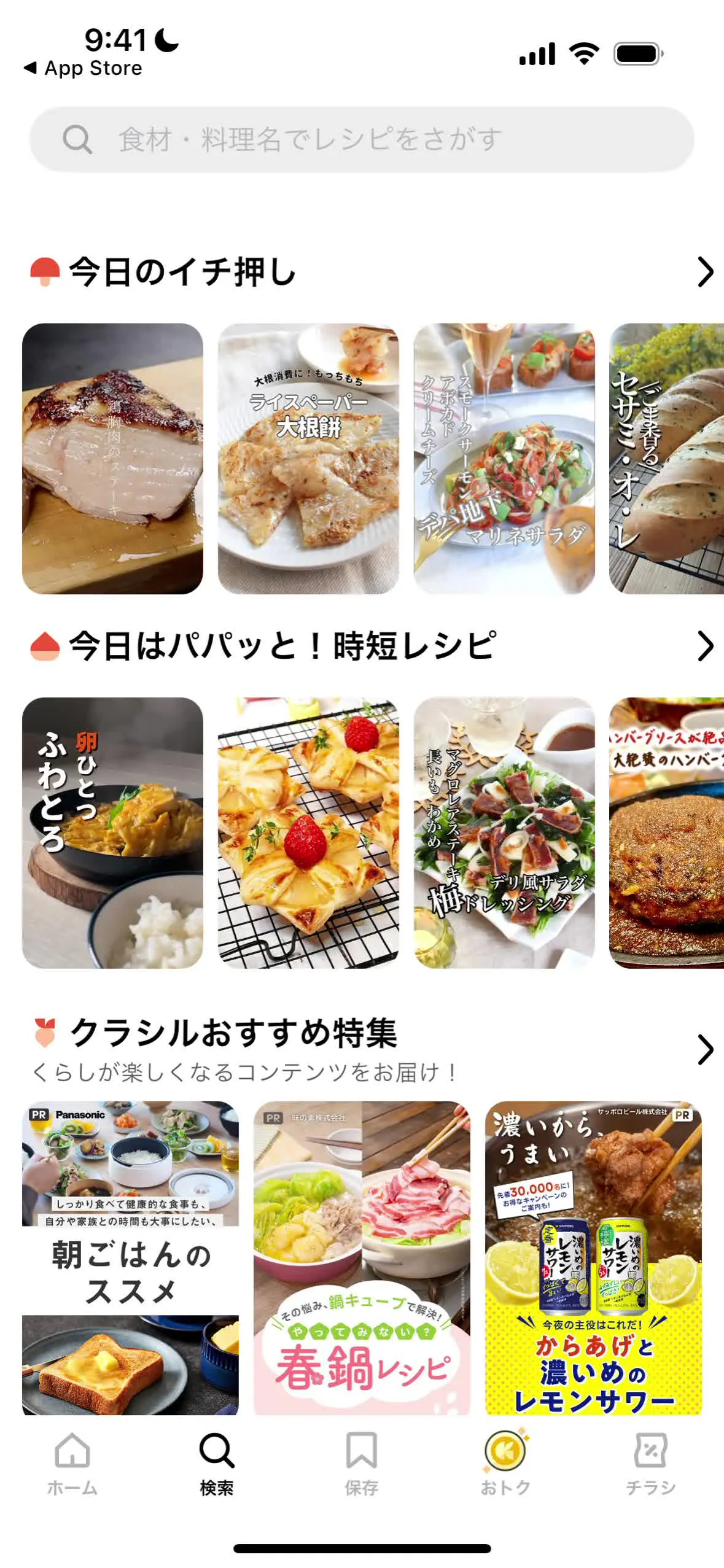View the スモークサーモン マリネサラダ recipe
The width and height of the screenshot is (724, 1568).
click(x=504, y=458)
